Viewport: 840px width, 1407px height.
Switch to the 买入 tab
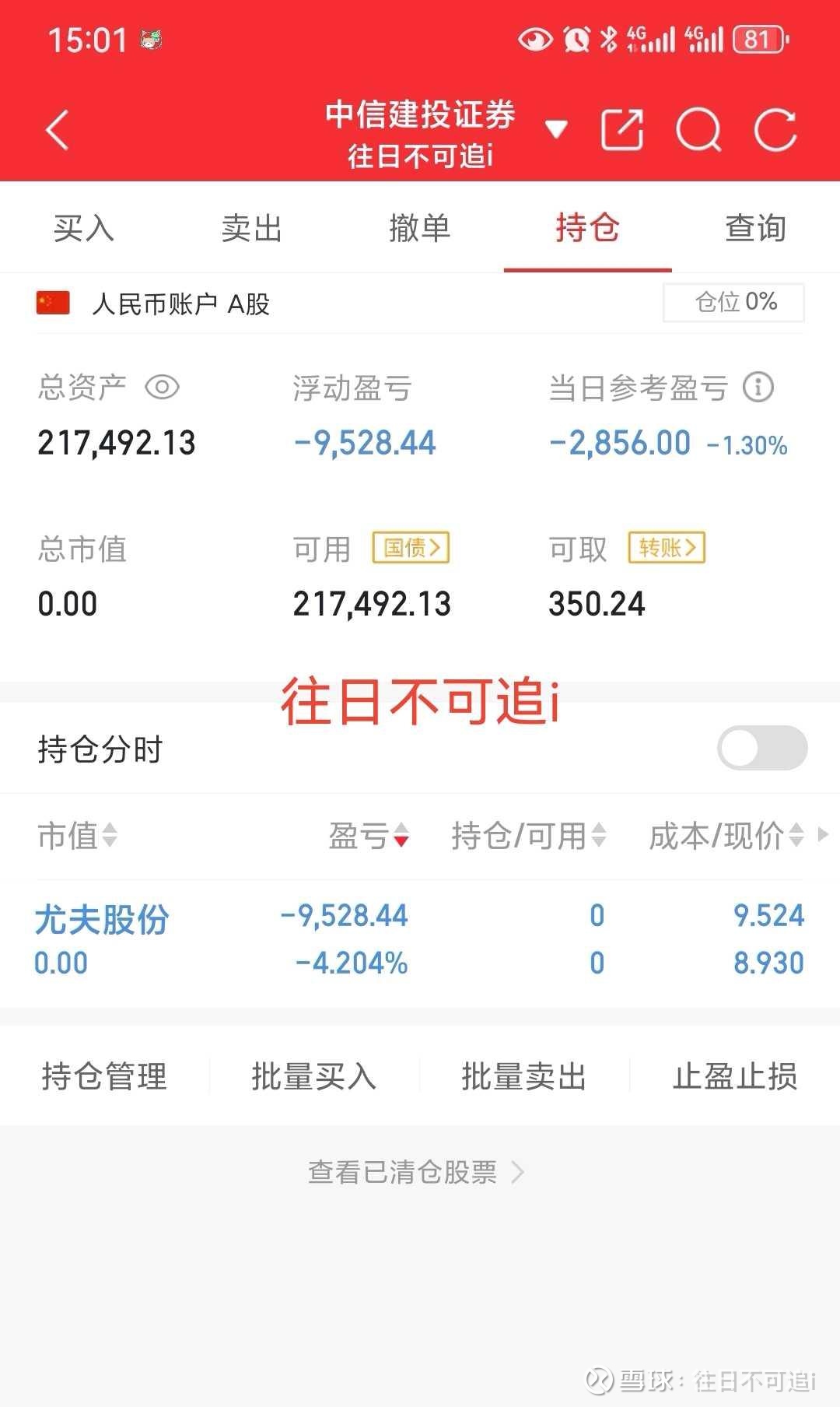coord(84,228)
